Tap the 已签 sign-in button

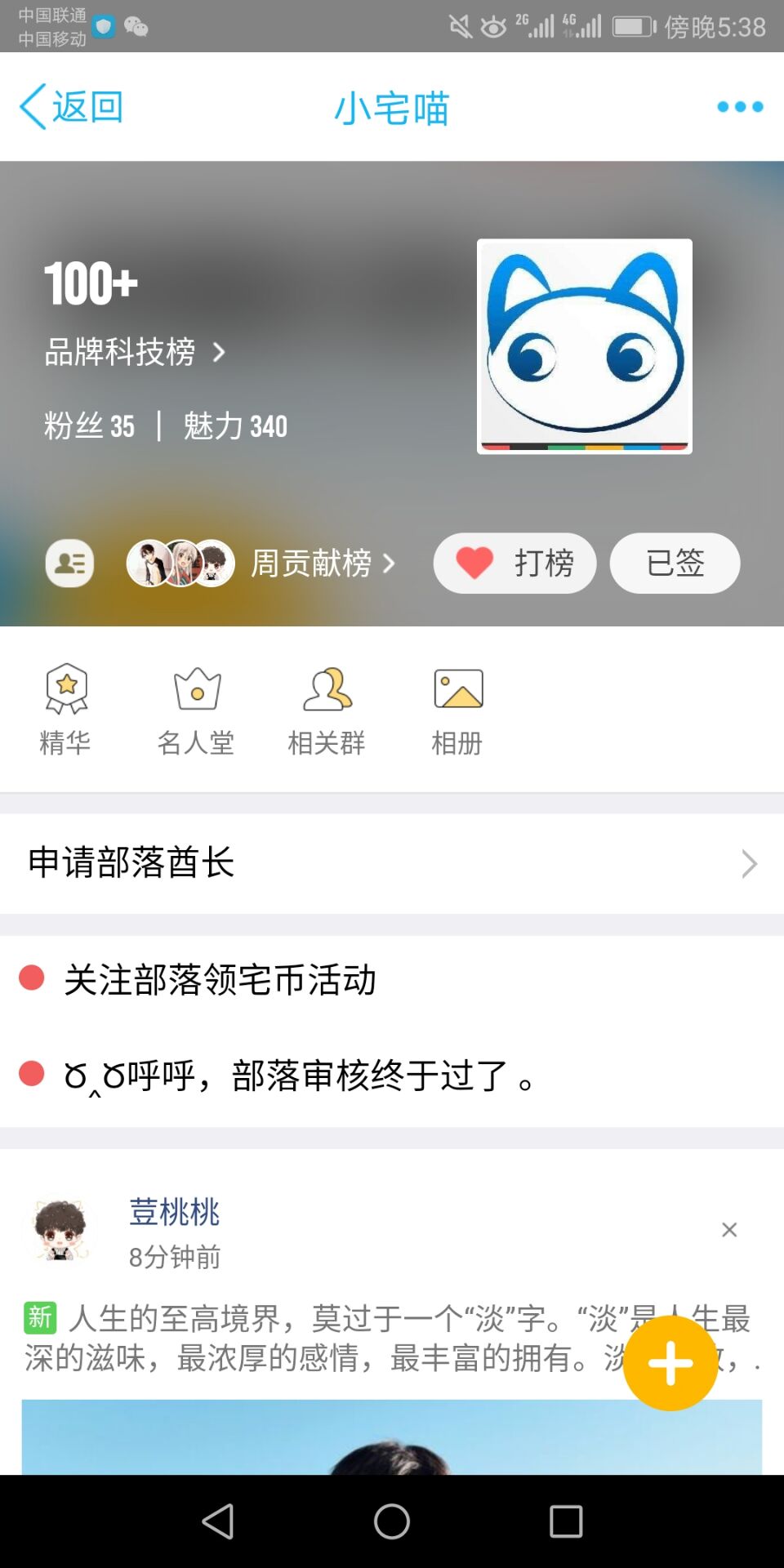(x=675, y=563)
